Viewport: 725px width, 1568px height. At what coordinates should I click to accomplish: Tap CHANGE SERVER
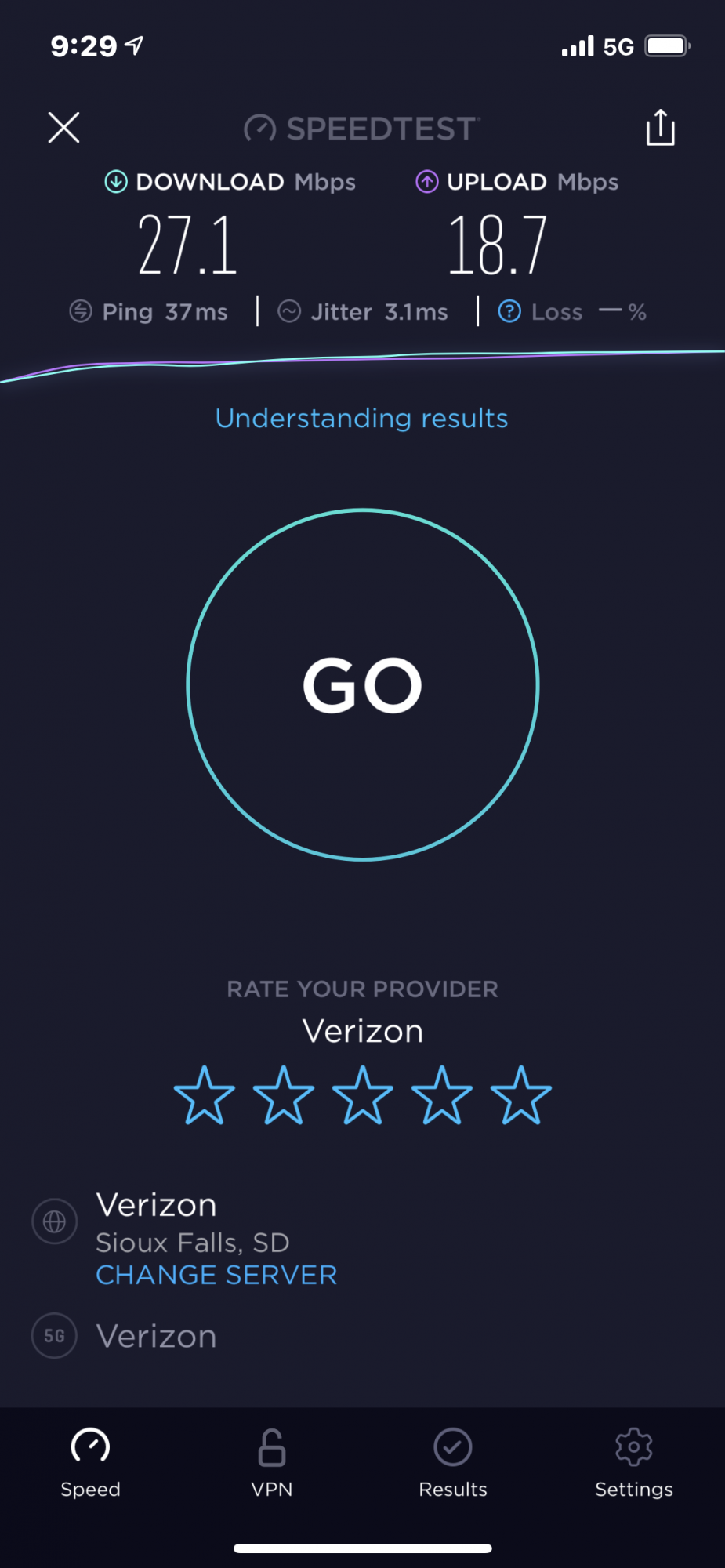point(216,1276)
